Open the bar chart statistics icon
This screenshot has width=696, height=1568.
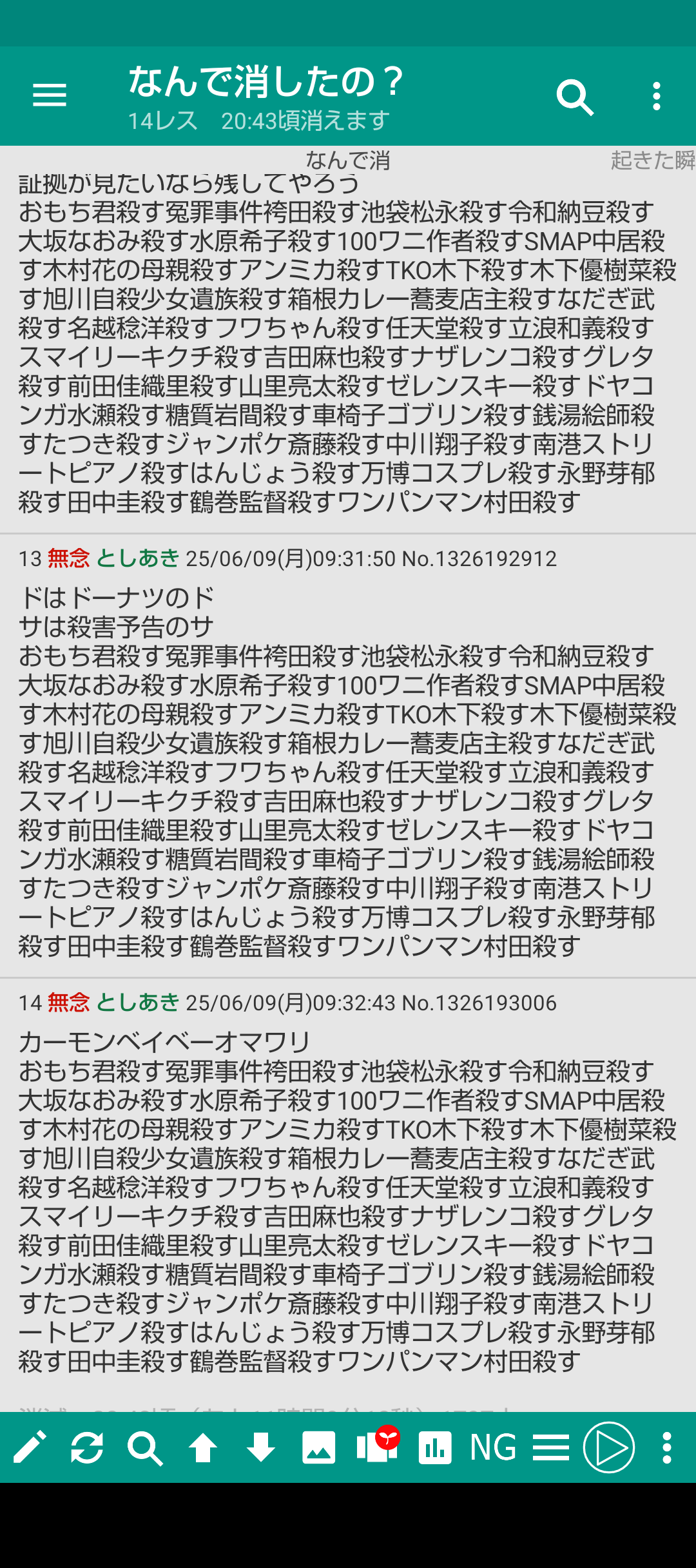pyautogui.click(x=435, y=1447)
